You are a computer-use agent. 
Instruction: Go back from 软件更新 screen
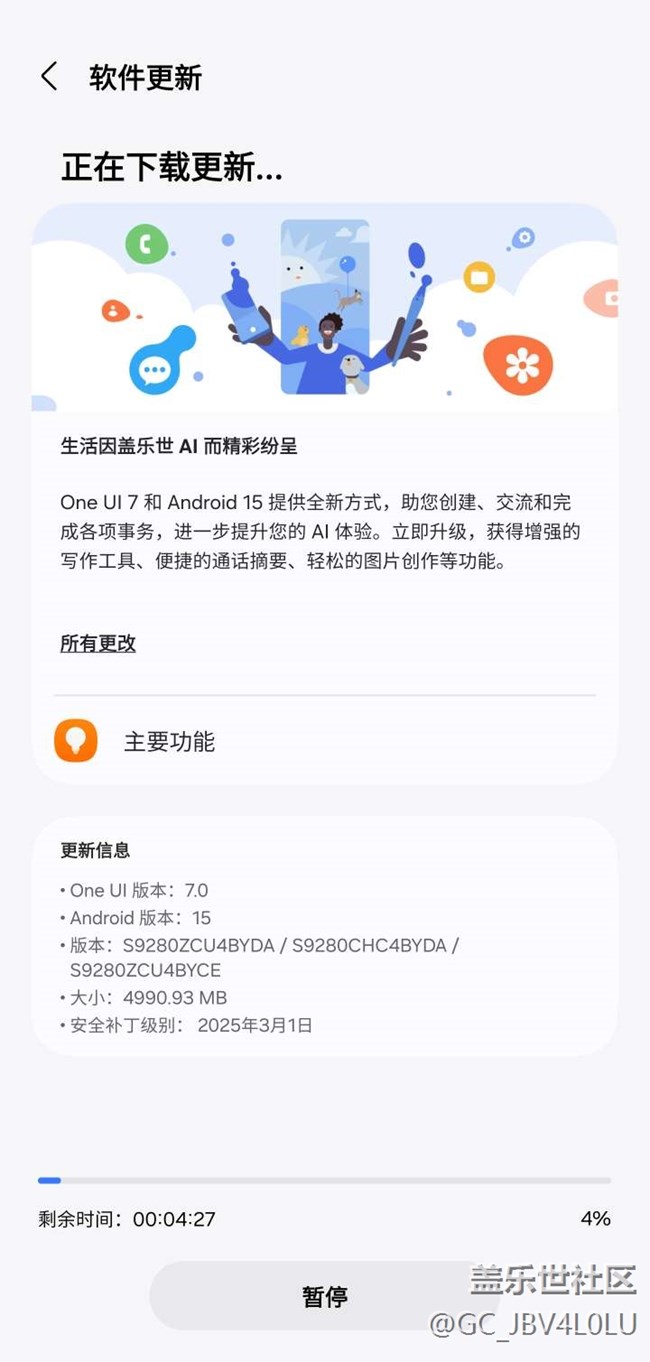(49, 77)
